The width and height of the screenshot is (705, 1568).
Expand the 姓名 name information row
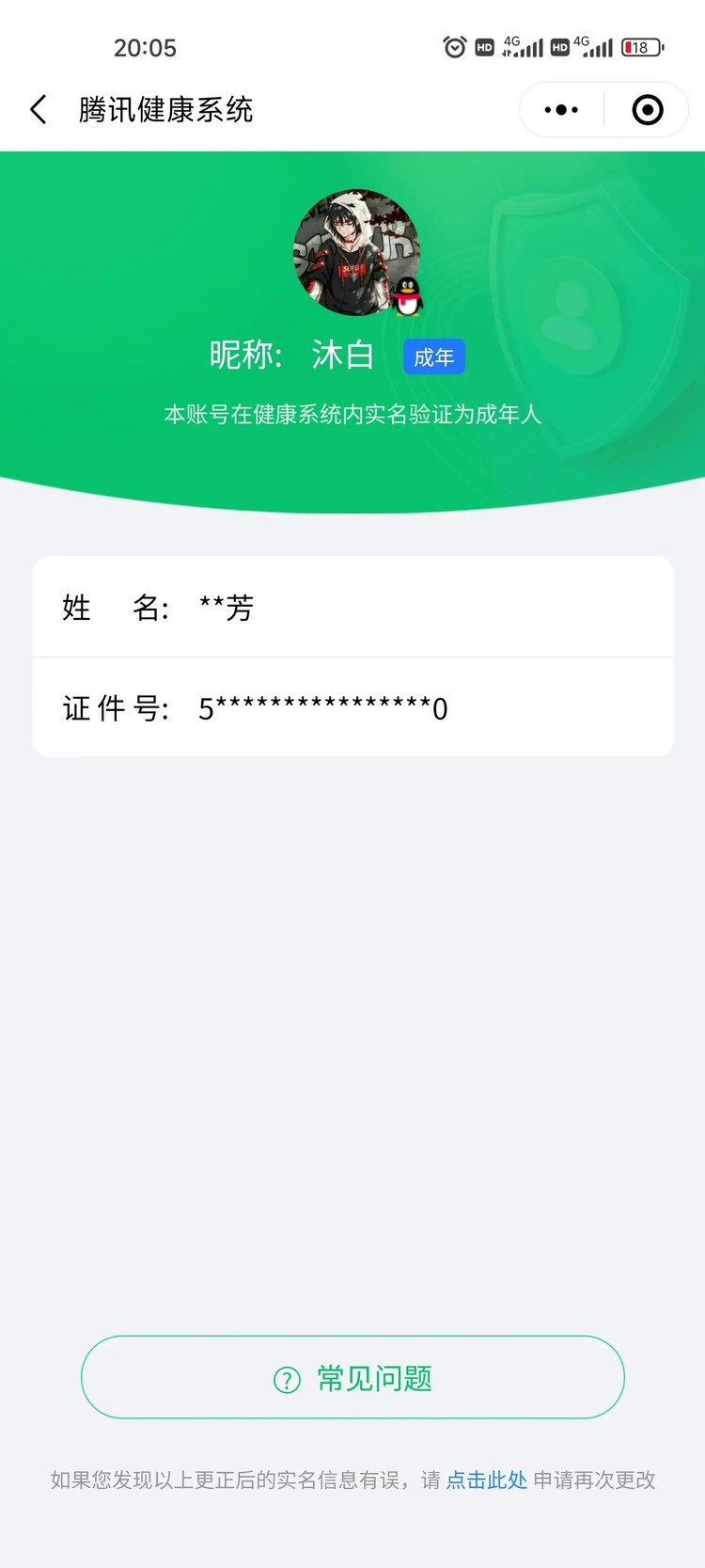(352, 608)
